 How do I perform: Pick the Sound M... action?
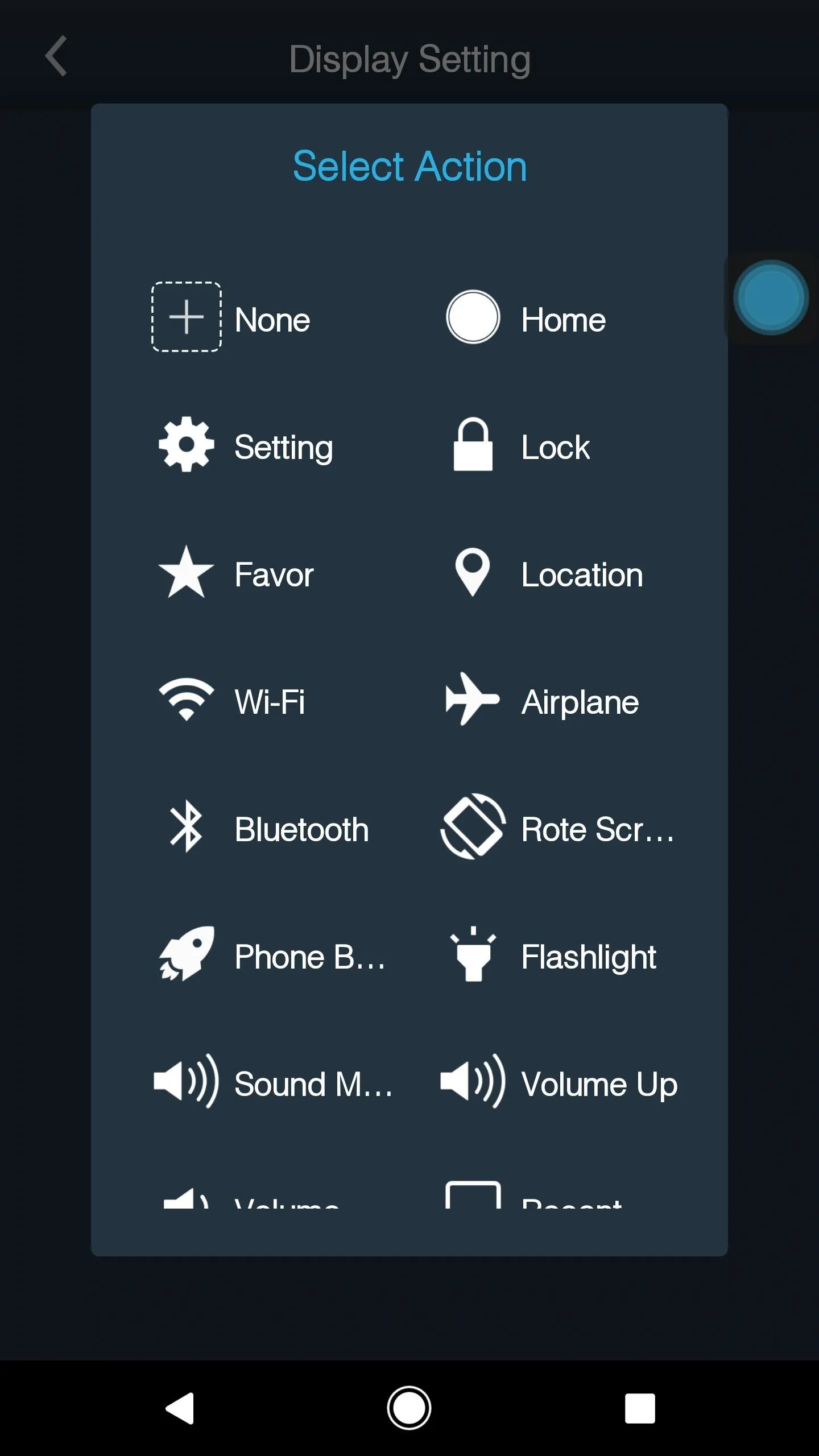(273, 1082)
